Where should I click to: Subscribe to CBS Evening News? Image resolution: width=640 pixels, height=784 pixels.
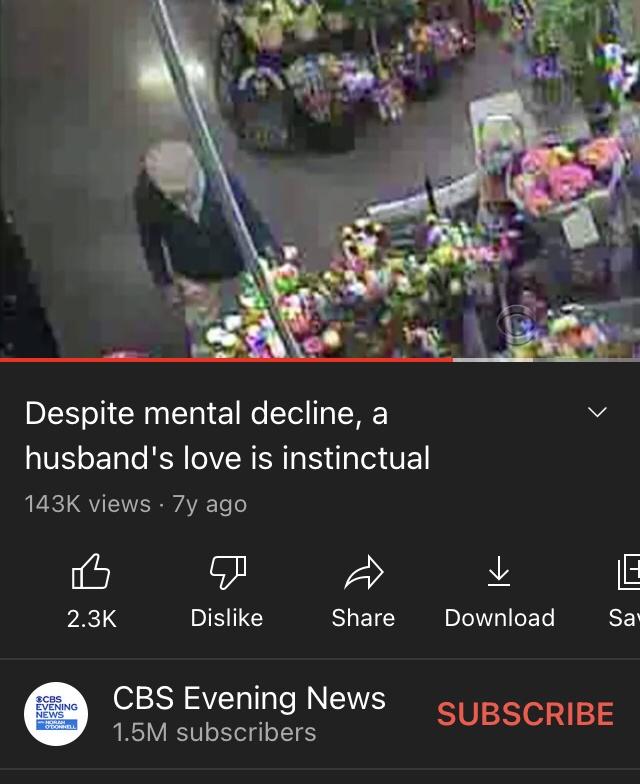point(525,714)
